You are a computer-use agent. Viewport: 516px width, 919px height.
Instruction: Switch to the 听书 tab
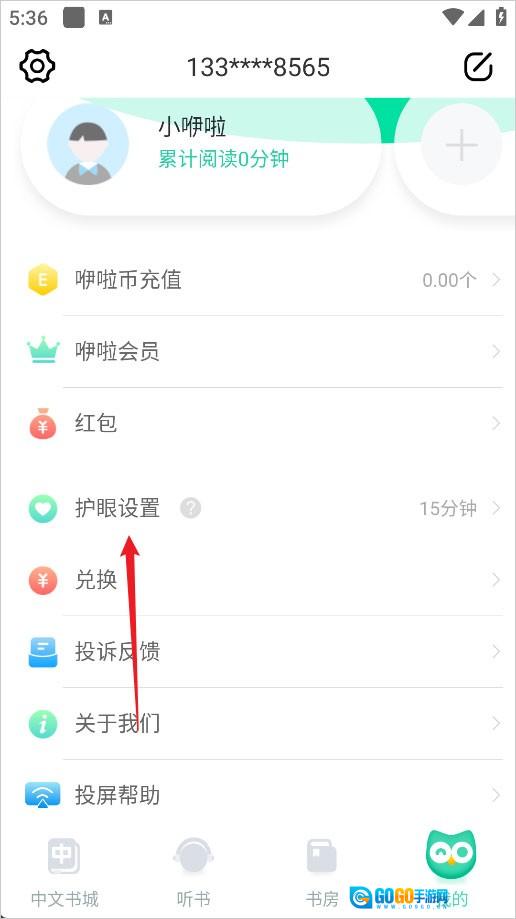tap(194, 872)
